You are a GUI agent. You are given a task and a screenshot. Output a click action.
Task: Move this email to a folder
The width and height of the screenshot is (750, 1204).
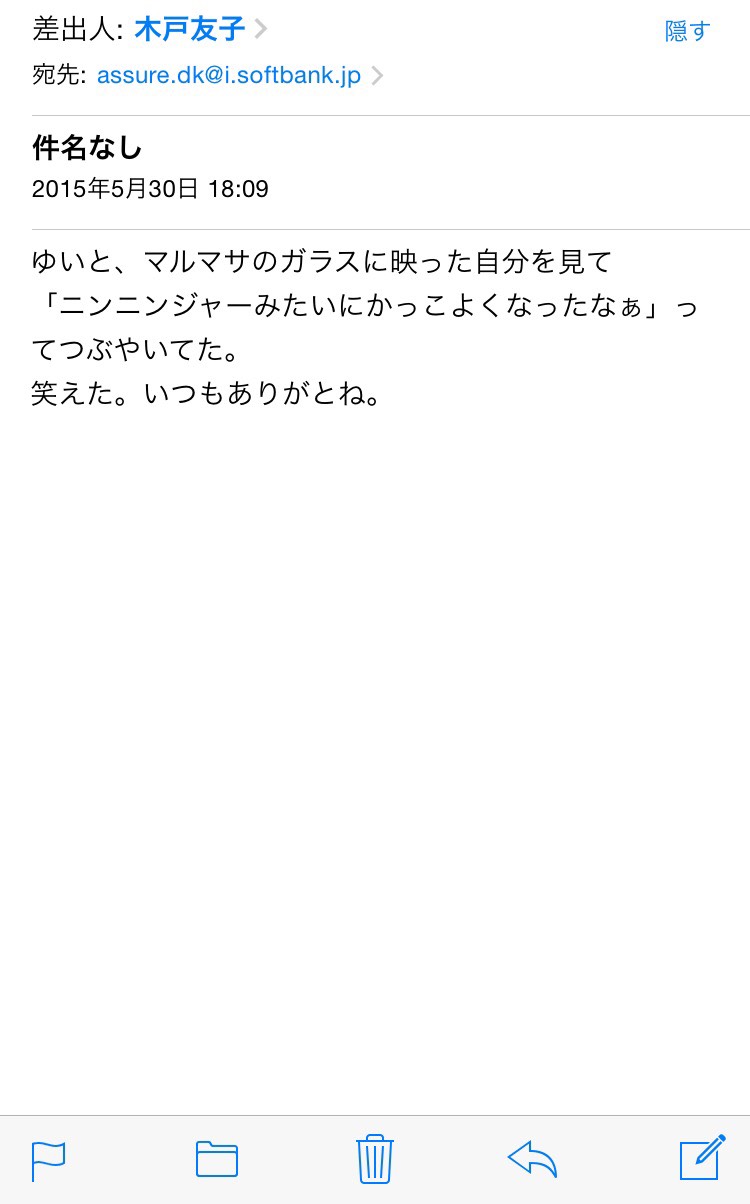(217, 1159)
